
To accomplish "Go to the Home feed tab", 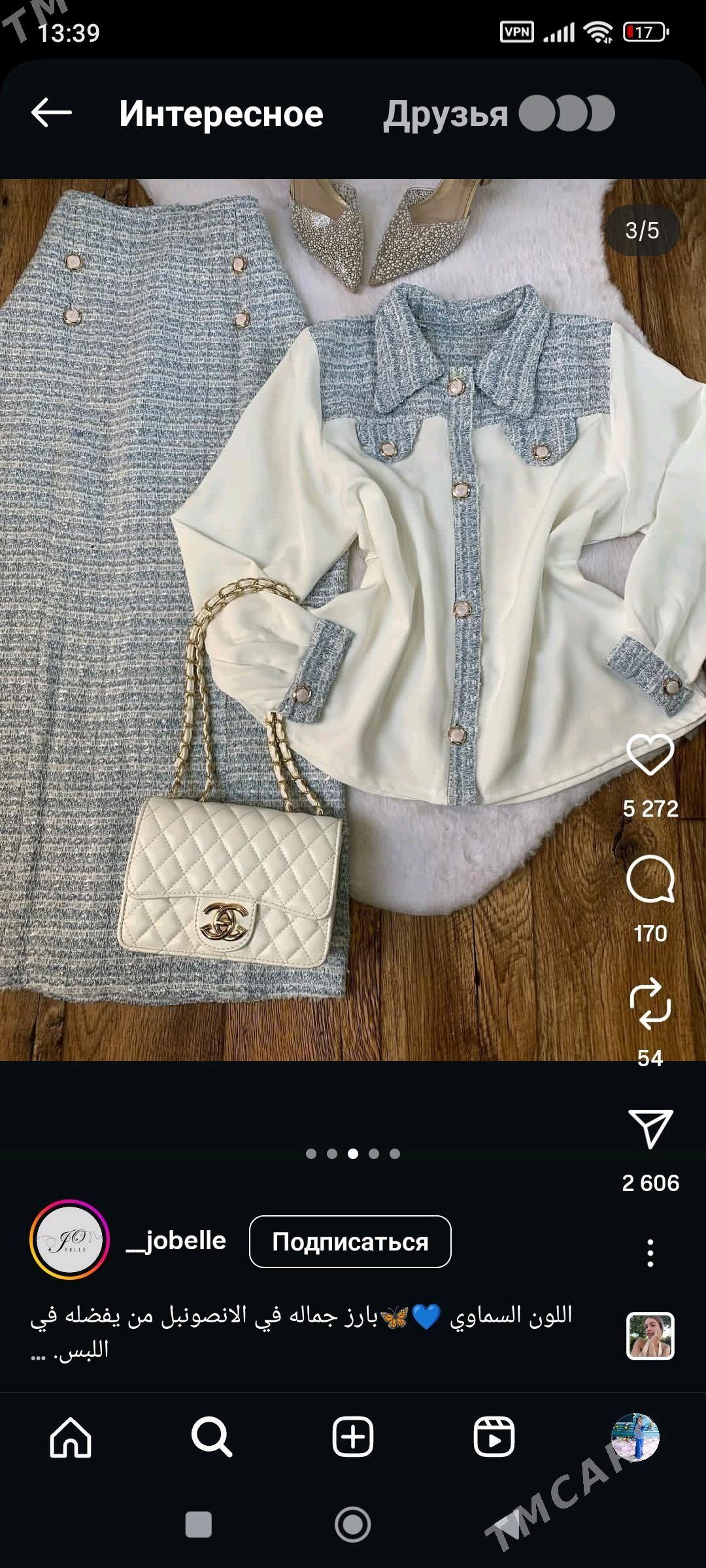I will [x=71, y=1437].
